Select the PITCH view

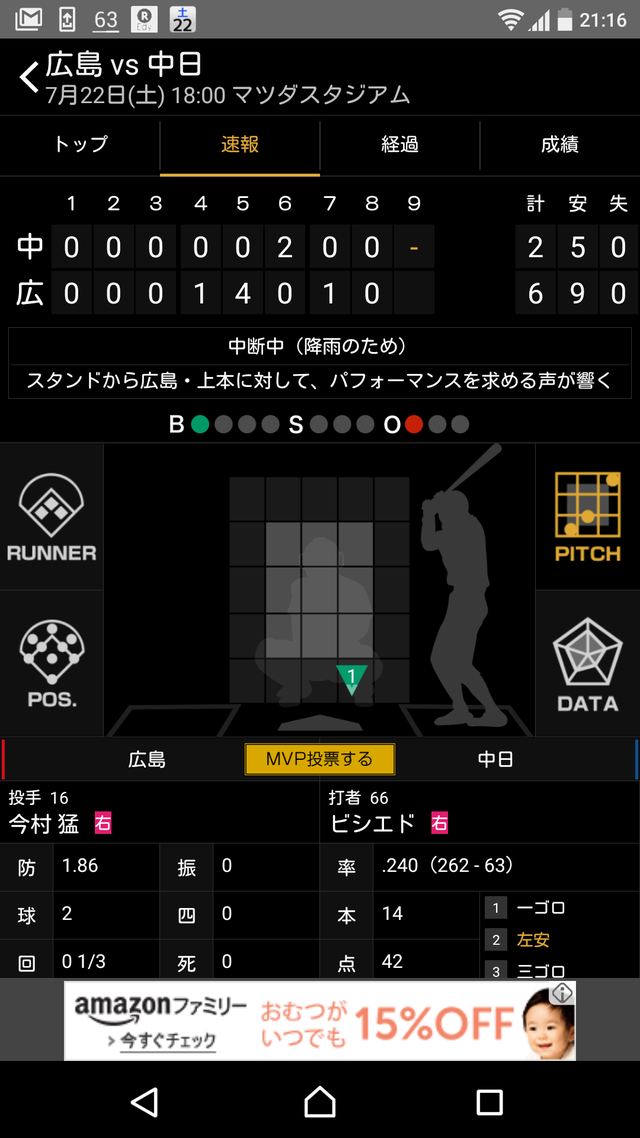(x=588, y=517)
